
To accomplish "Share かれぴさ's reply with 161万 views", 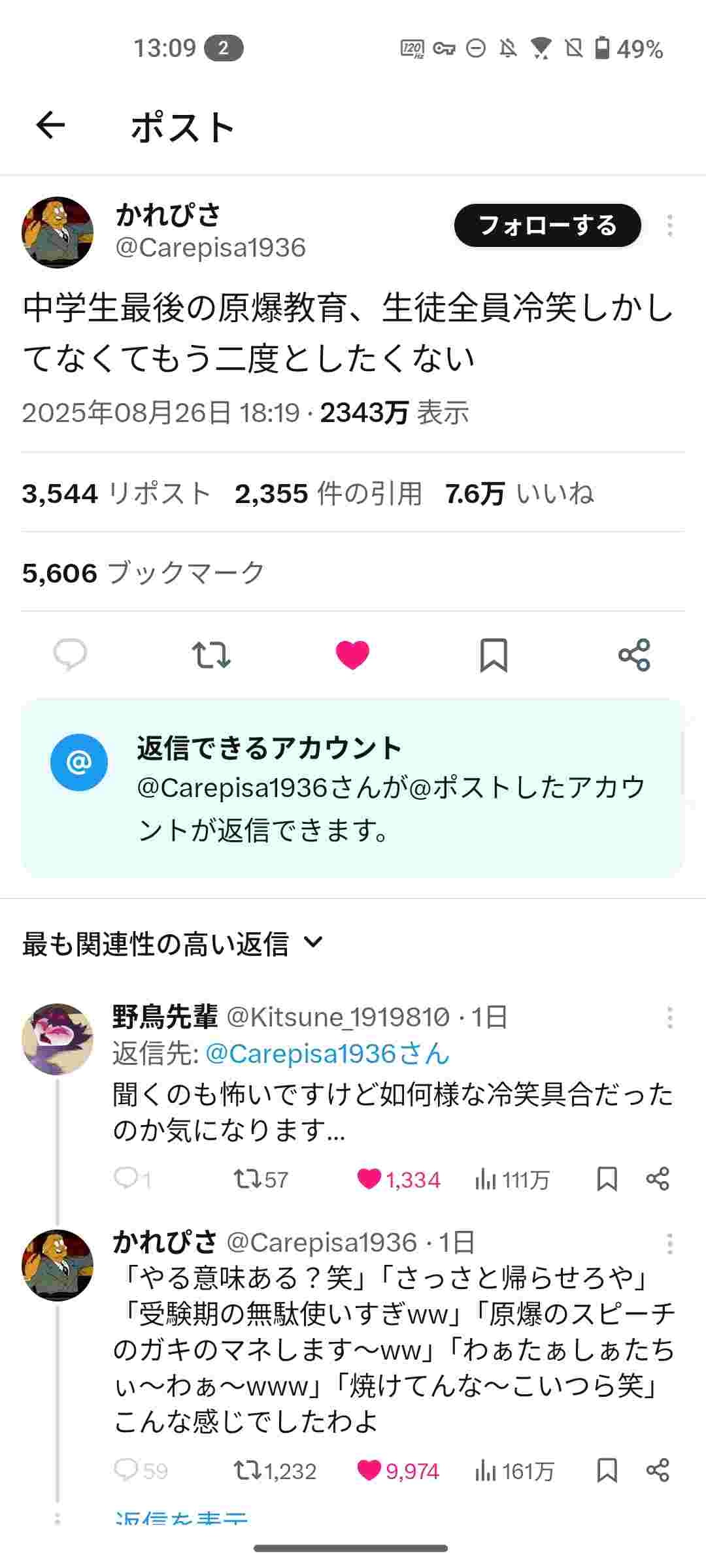I will 658,1471.
